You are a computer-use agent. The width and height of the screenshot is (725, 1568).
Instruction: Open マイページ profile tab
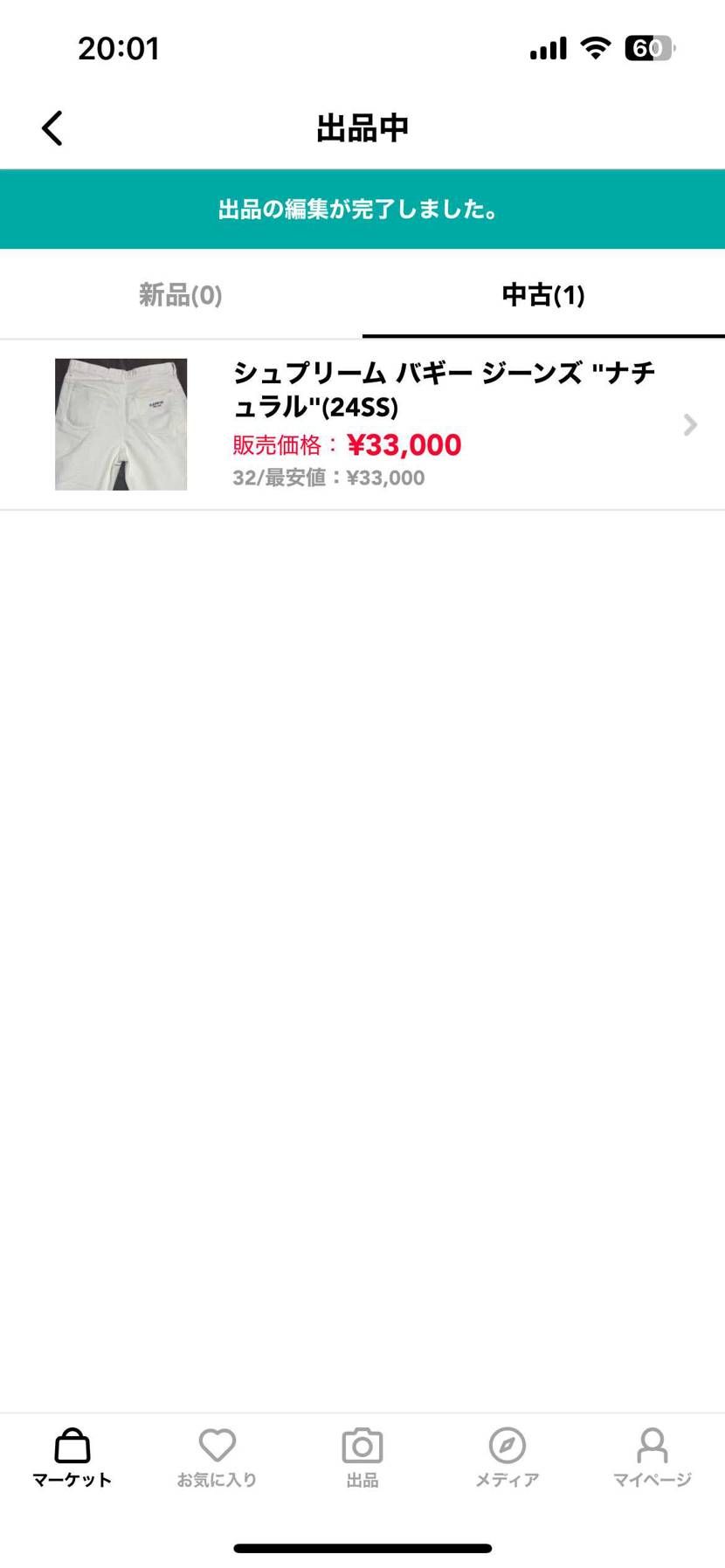(x=652, y=1457)
